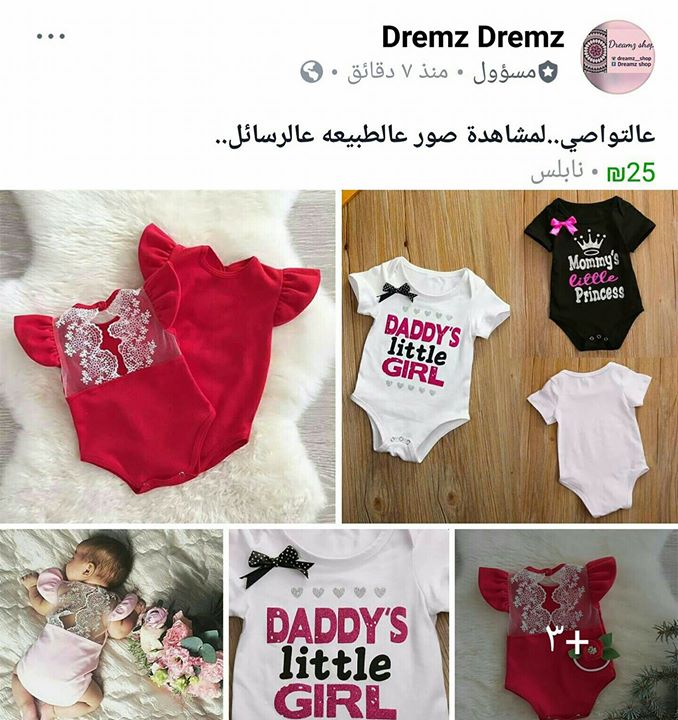Open the Dremz Dremz profile picture
Screen dimensions: 678x720
(617, 56)
